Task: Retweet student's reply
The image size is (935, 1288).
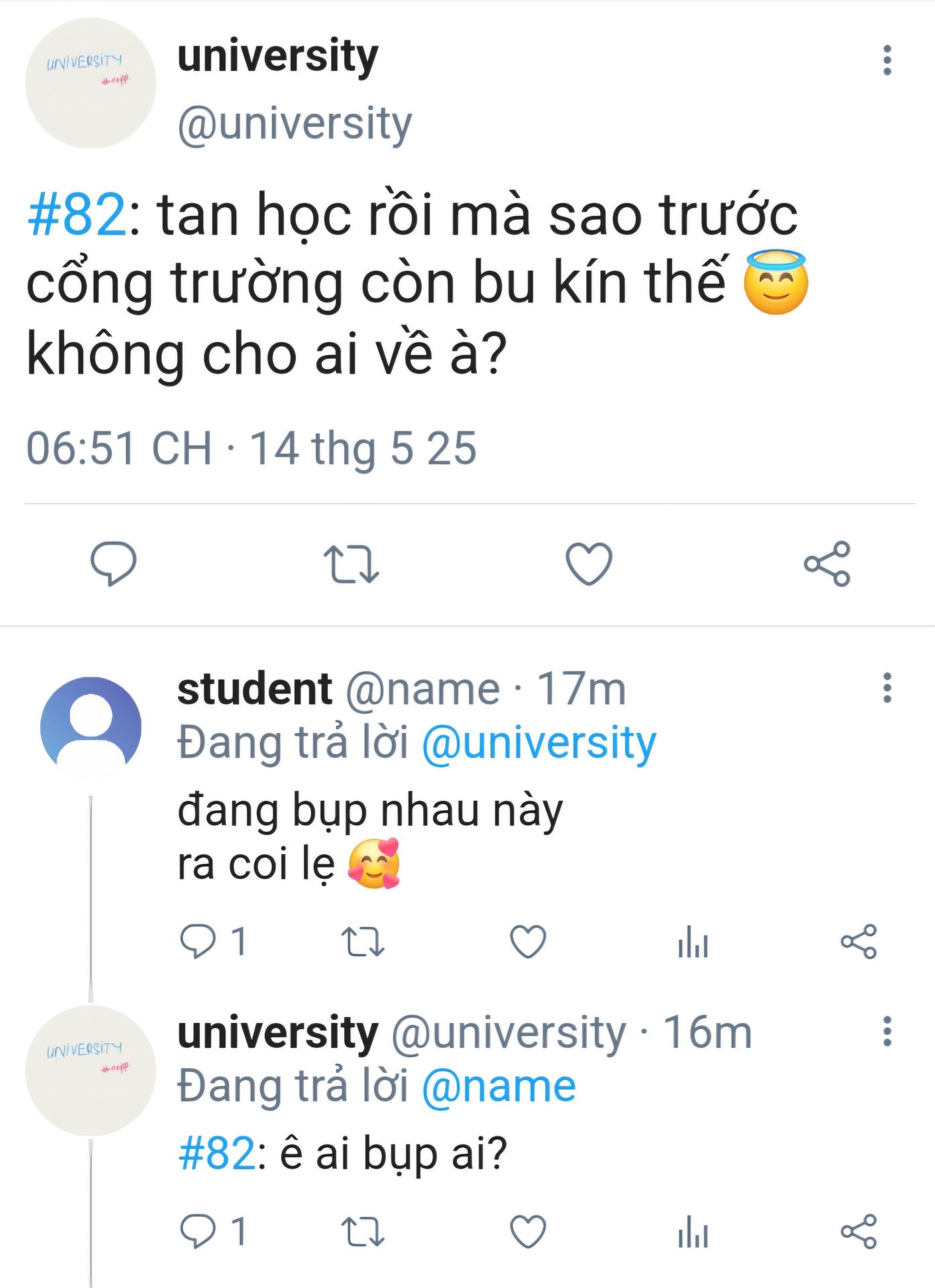Action: pyautogui.click(x=362, y=941)
